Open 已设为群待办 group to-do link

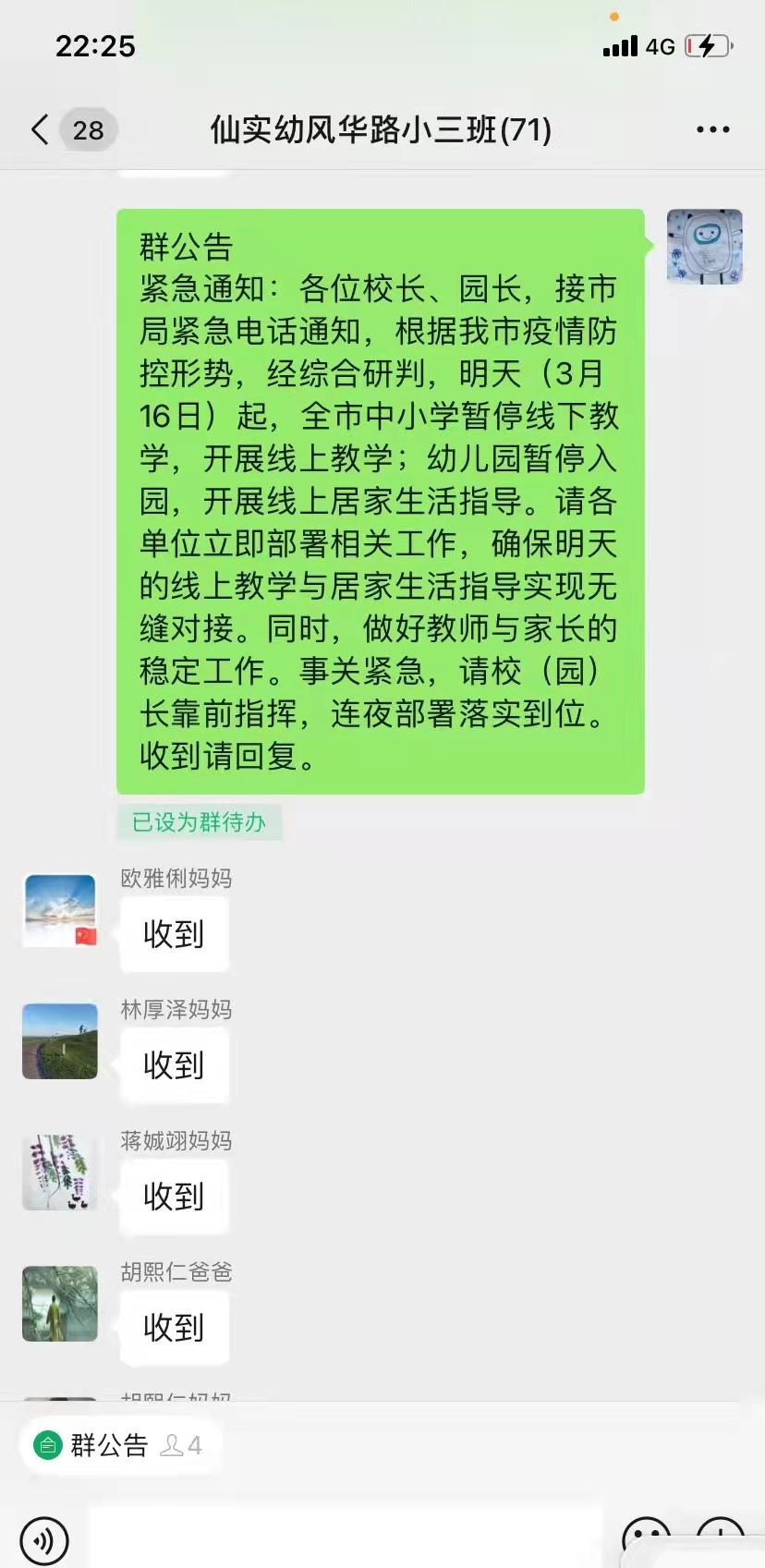point(199,822)
